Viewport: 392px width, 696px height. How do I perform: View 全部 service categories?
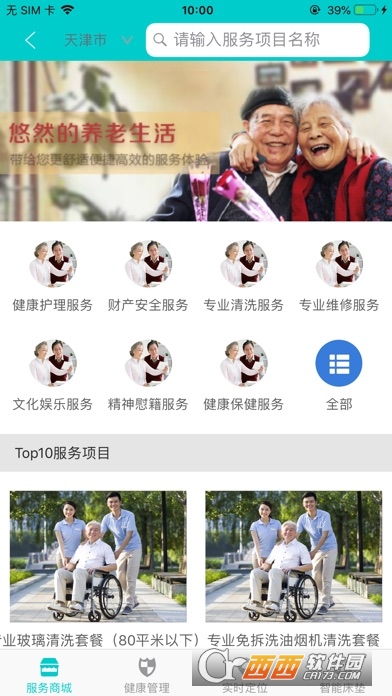click(x=339, y=376)
